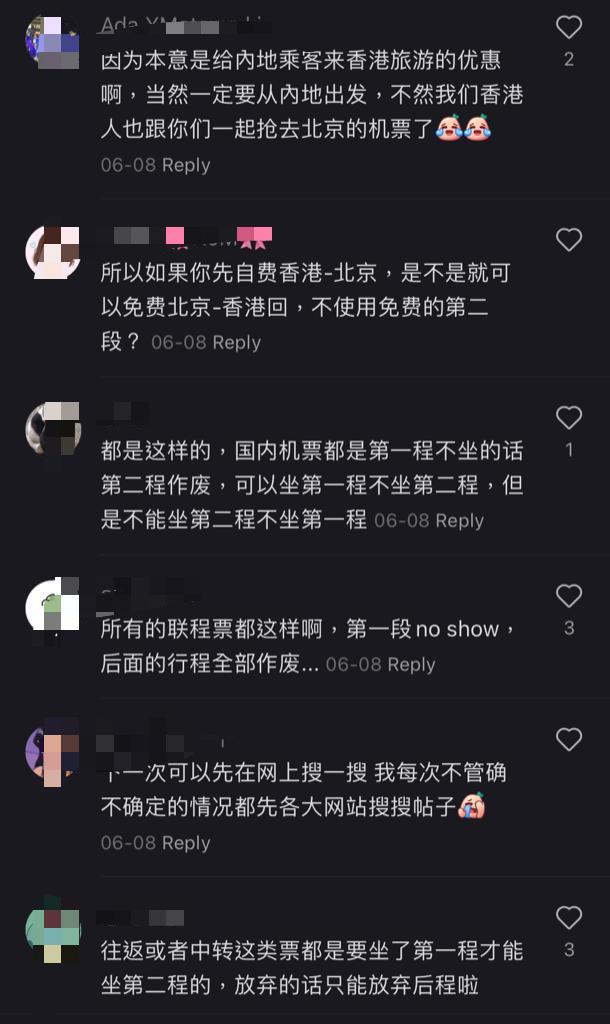Reply to the comment about 抢去北京的机票
610x1024 pixels.
tap(186, 165)
